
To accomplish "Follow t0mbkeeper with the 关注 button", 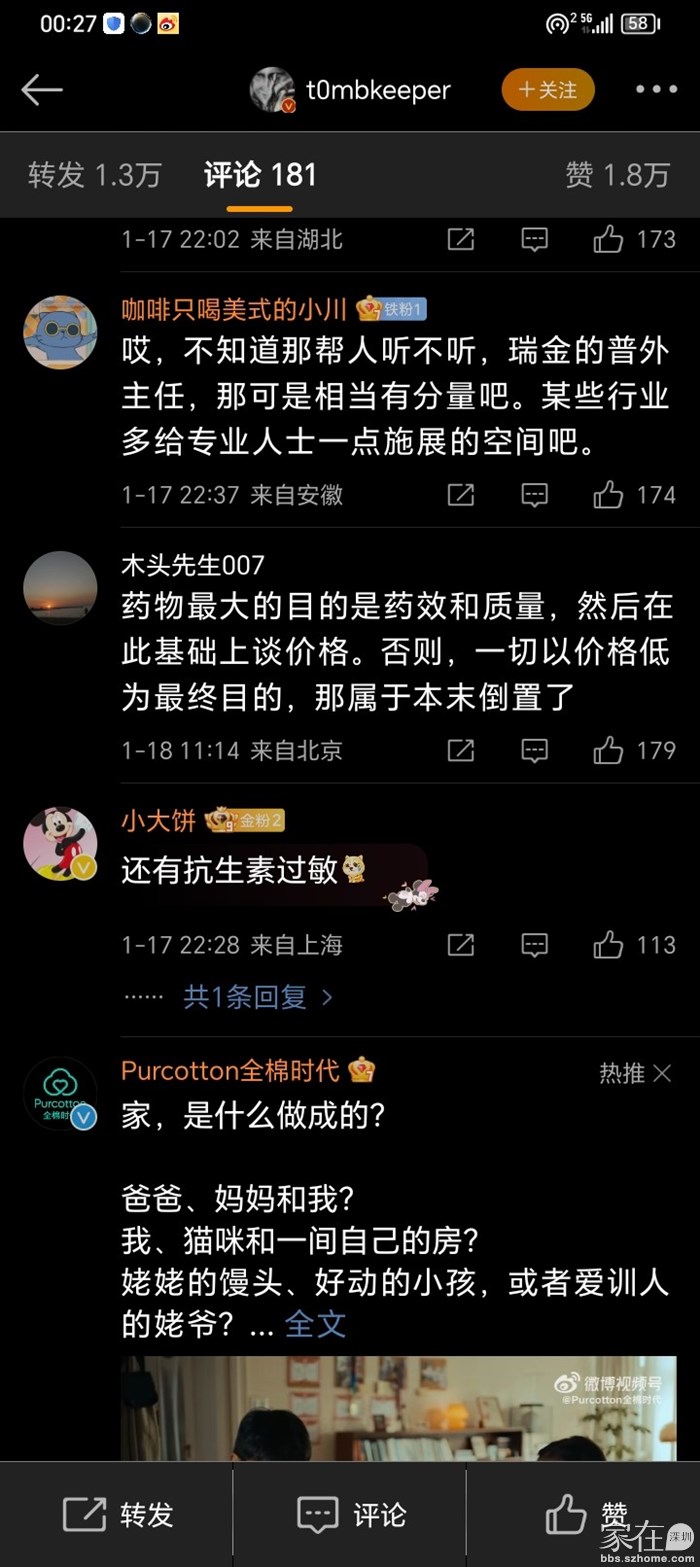I will pyautogui.click(x=548, y=90).
